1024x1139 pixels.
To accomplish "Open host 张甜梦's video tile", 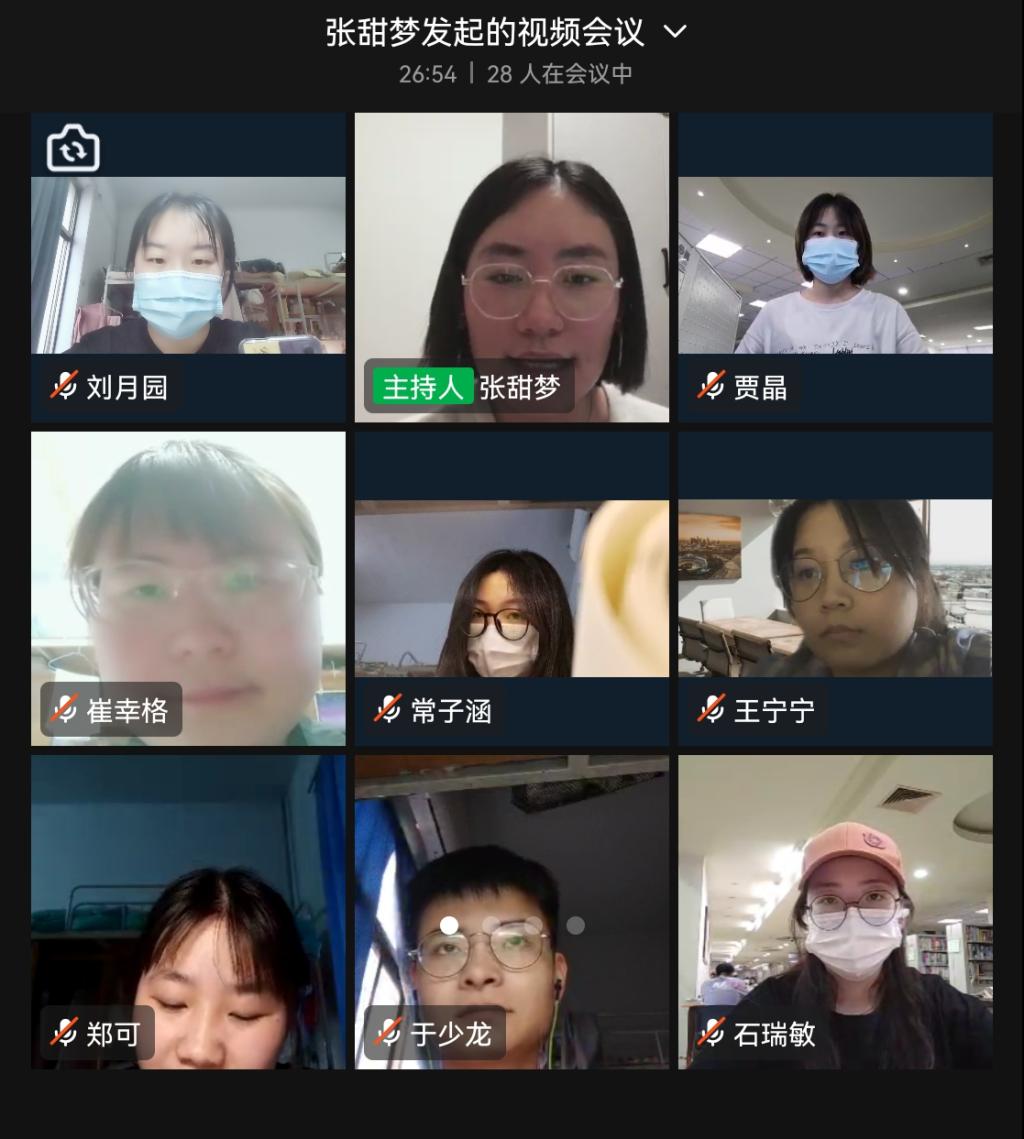I will point(511,266).
